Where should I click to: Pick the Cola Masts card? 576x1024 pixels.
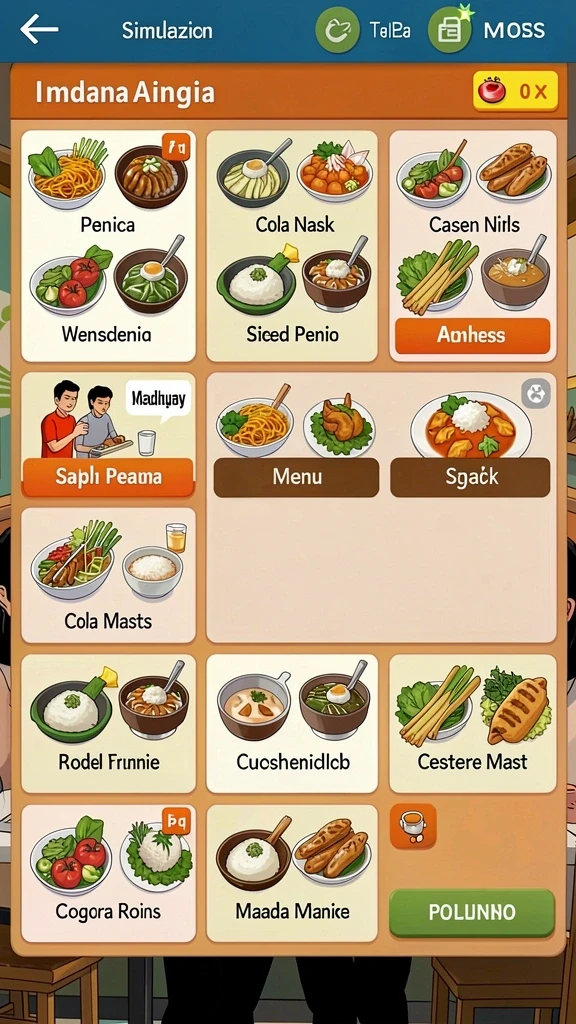click(x=108, y=575)
